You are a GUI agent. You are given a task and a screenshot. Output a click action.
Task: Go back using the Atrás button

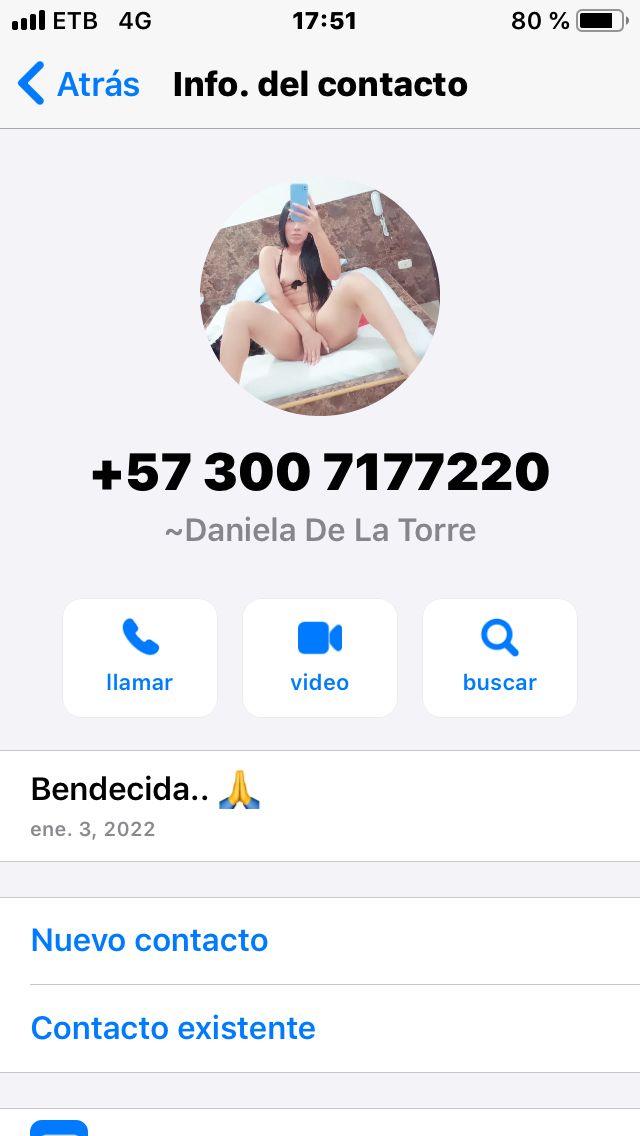pyautogui.click(x=79, y=84)
